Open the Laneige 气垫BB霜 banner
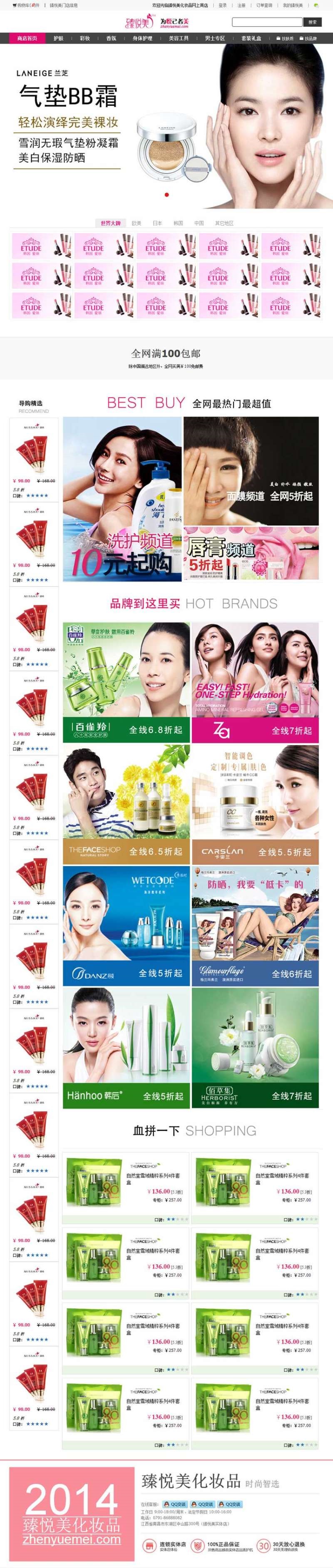333x1568 pixels. 166,122
